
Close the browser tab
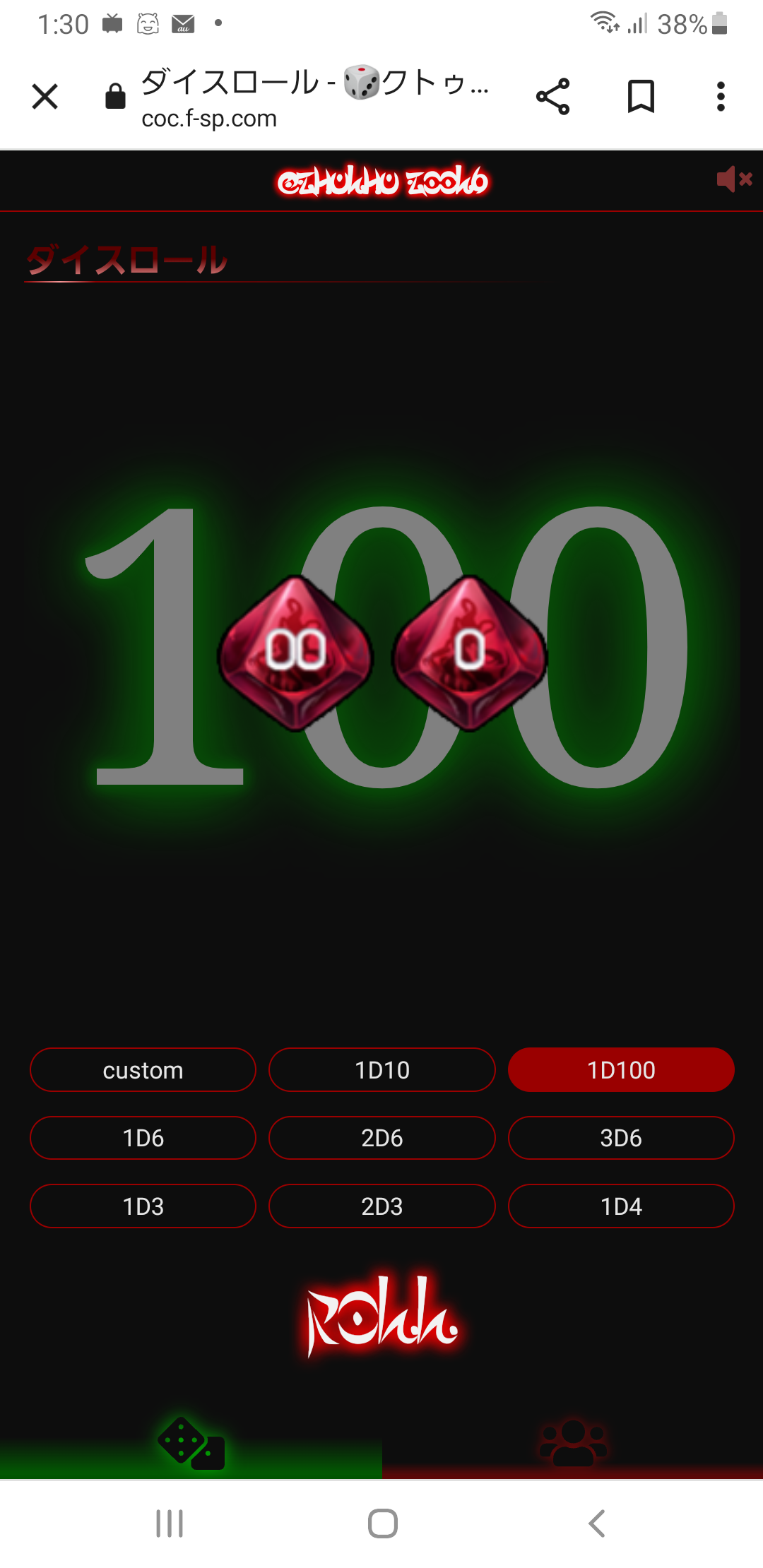[x=45, y=97]
